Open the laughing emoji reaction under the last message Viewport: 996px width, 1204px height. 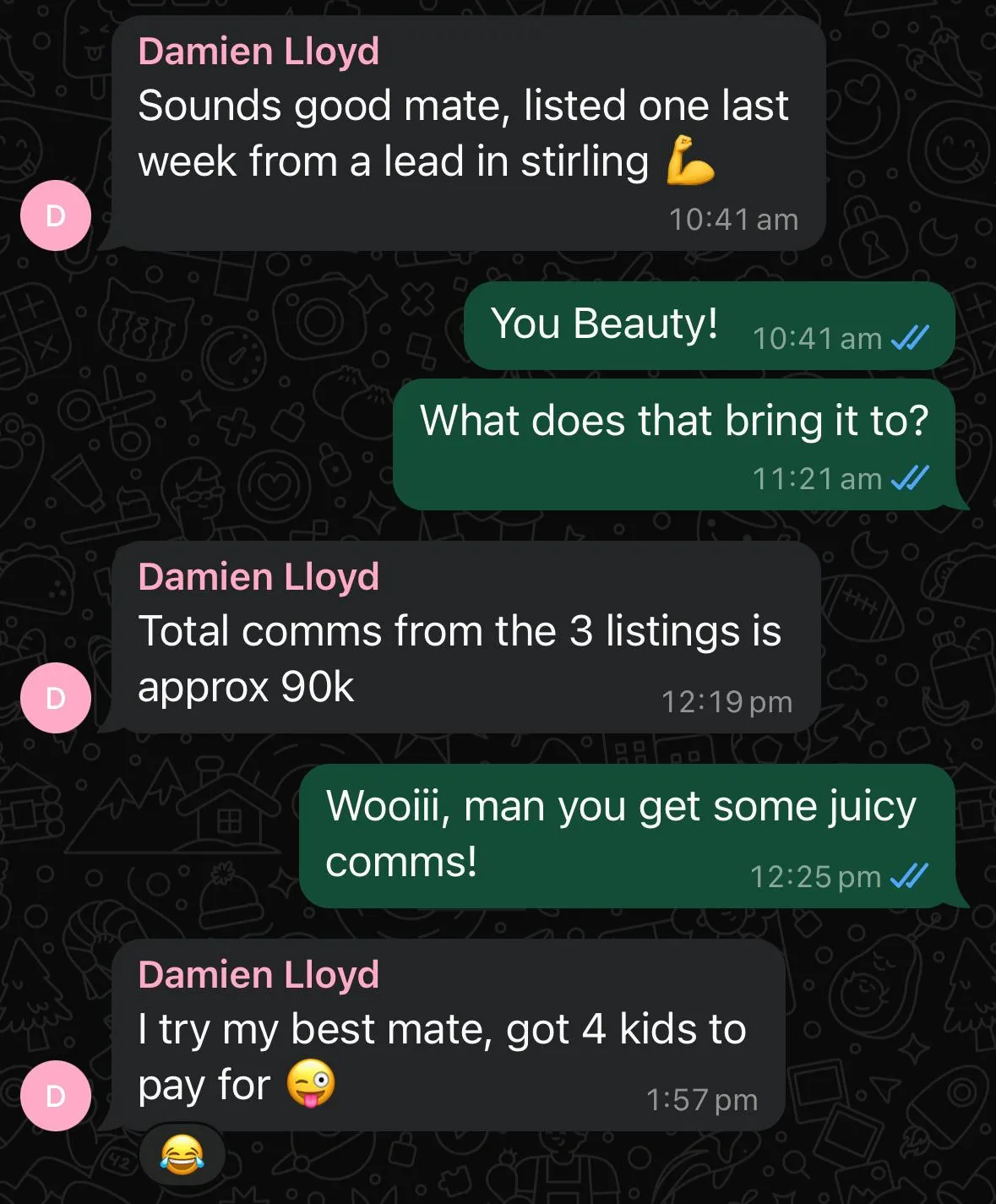(182, 1154)
